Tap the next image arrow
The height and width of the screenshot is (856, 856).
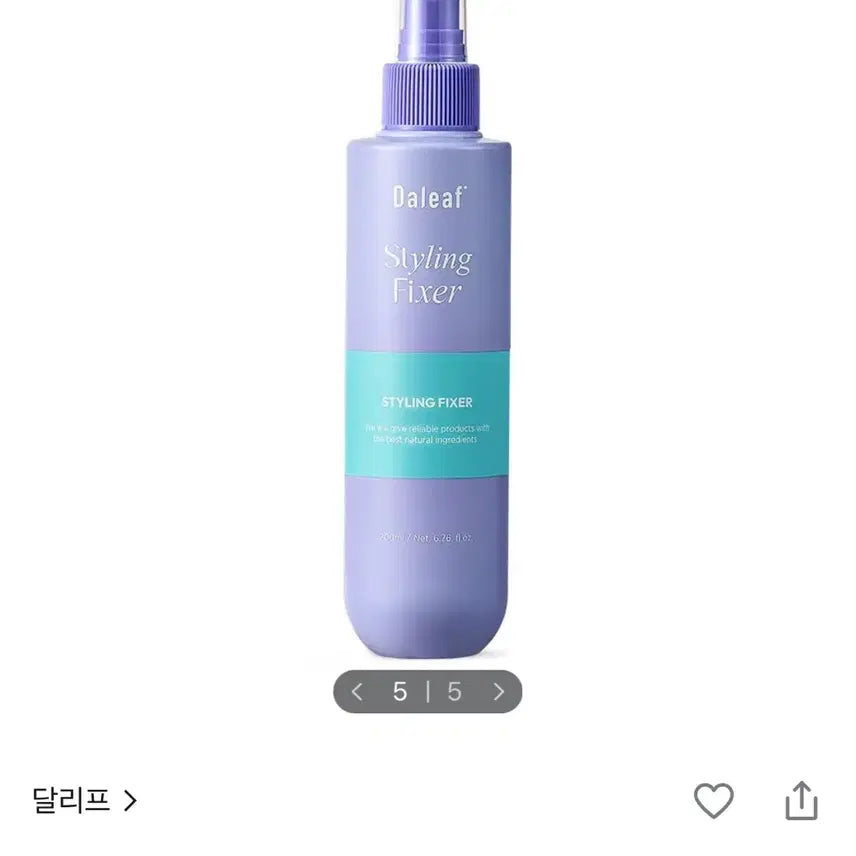(499, 691)
